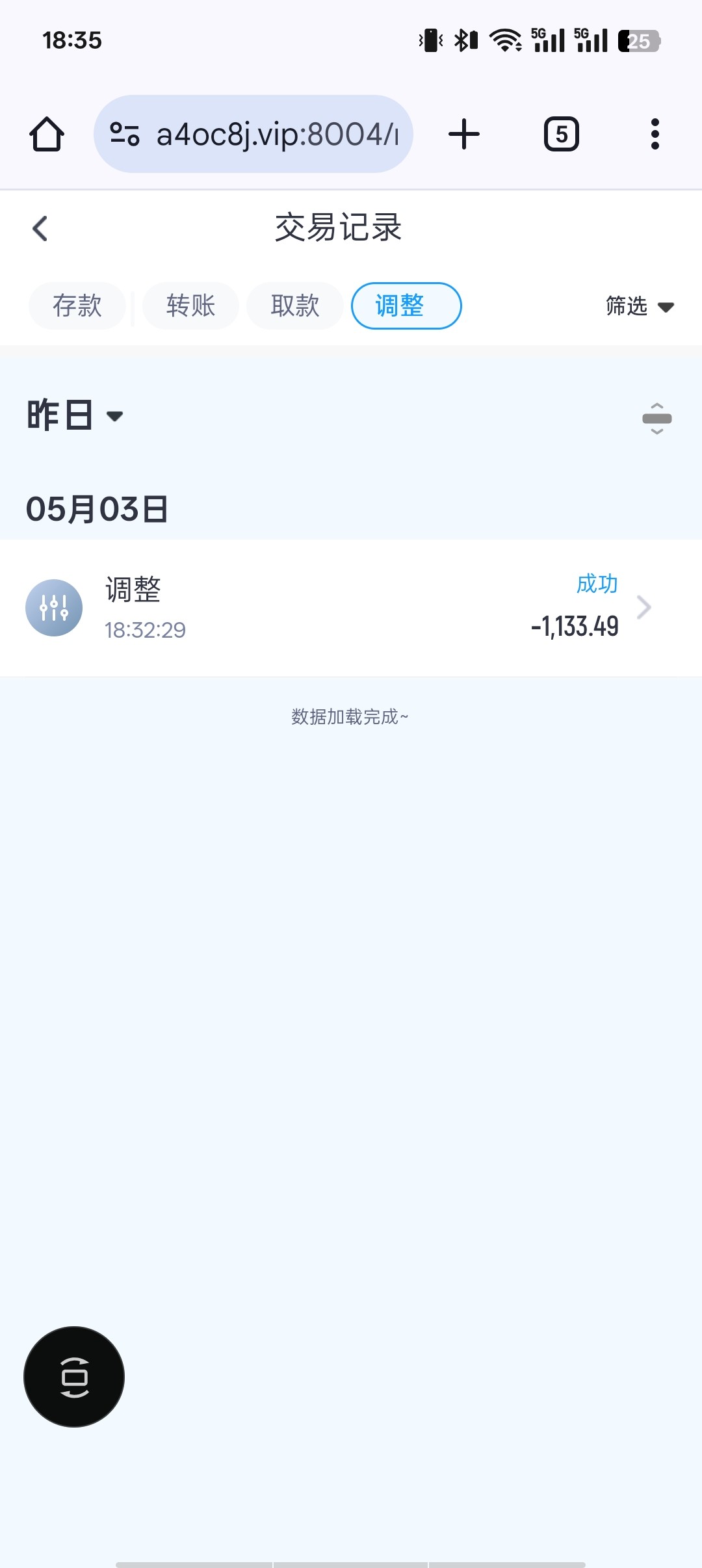Expand the 昨日 date range dropdown
The image size is (702, 1568).
coord(75,415)
